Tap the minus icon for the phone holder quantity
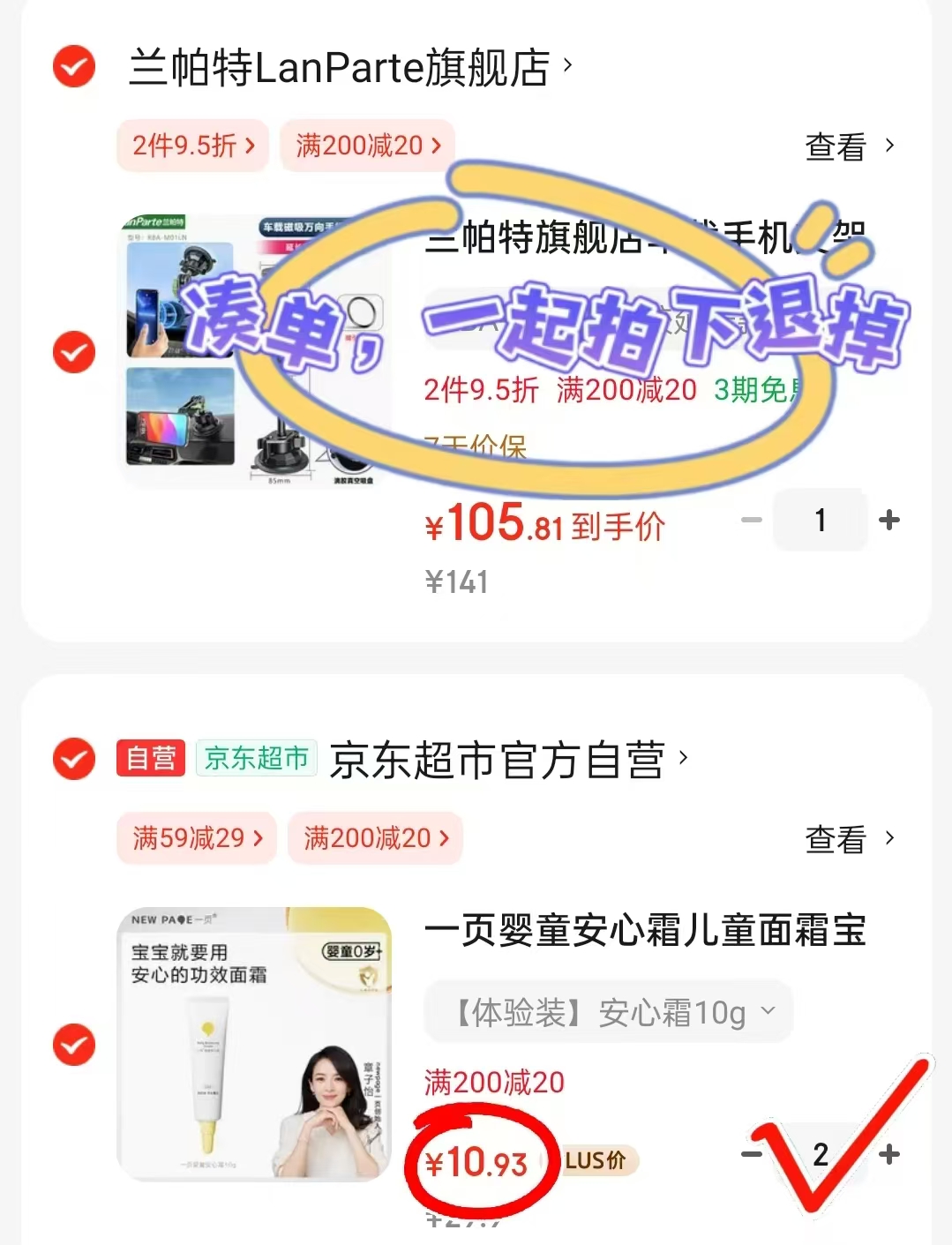Viewport: 952px width, 1245px height. point(751,521)
